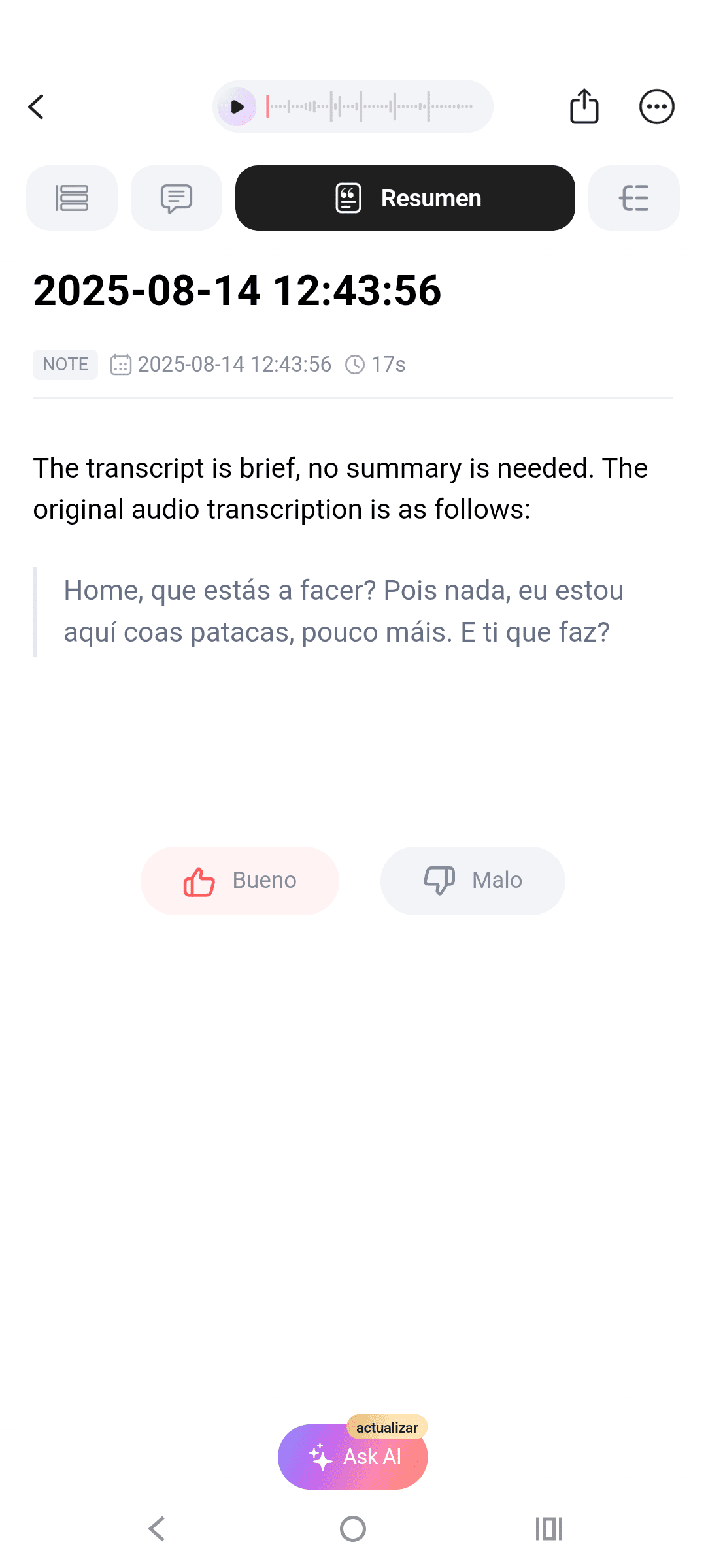Viewport: 706px width, 1568px height.
Task: Switch to the chat bubble tab
Action: pos(176,198)
